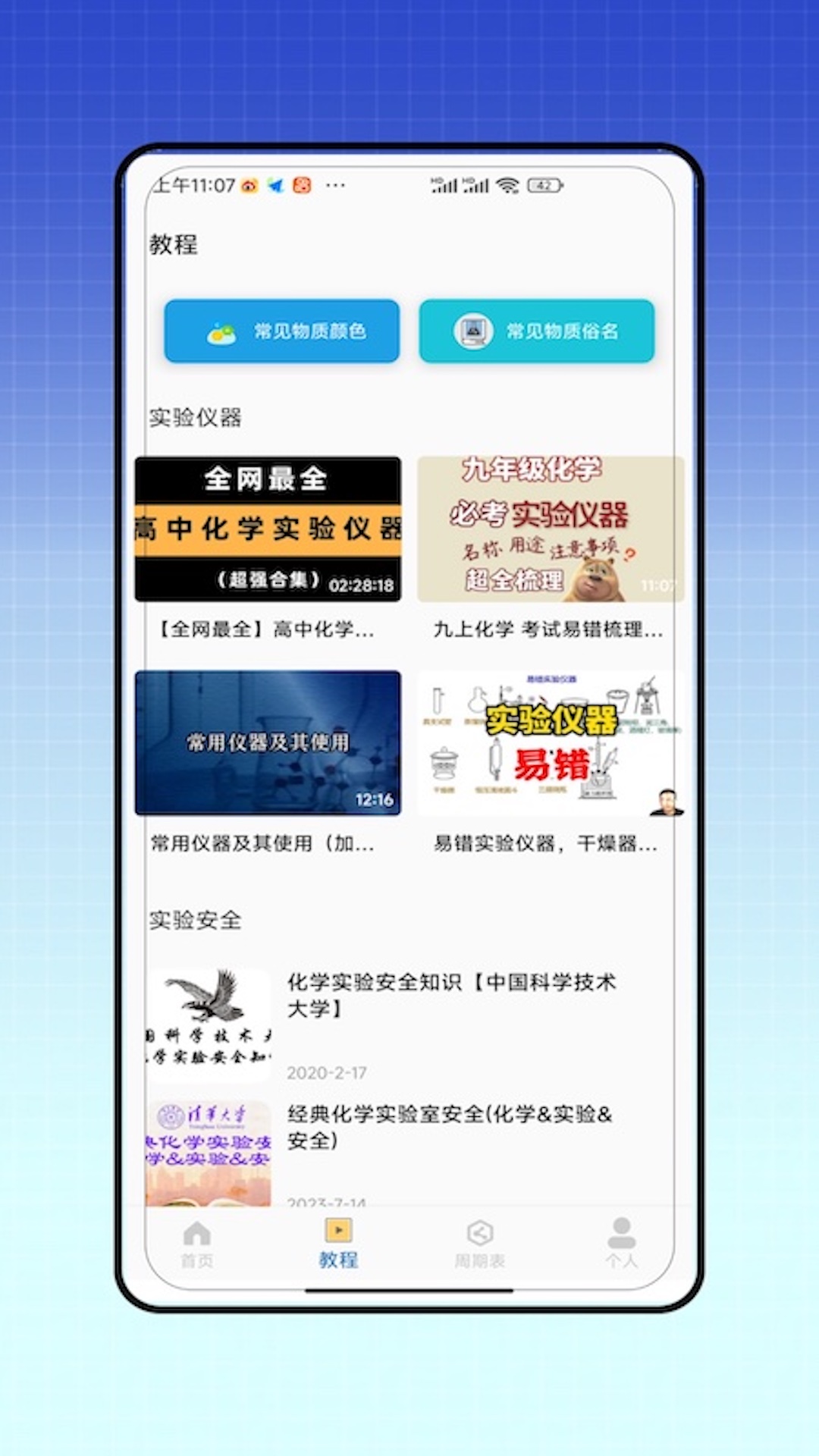819x1456 pixels.
Task: Open the 常见物质颜色 button
Action: click(281, 331)
